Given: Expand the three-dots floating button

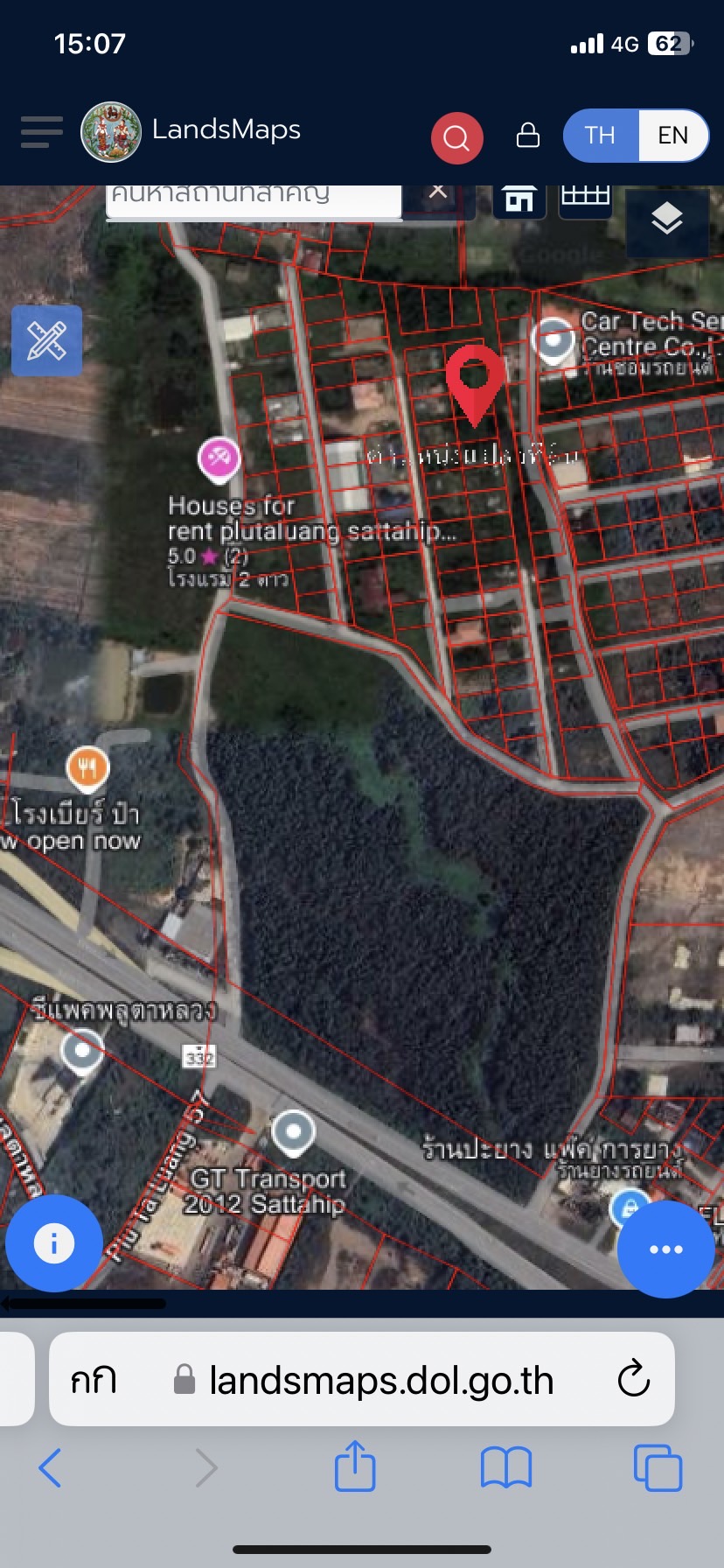Looking at the screenshot, I should click(x=665, y=1249).
